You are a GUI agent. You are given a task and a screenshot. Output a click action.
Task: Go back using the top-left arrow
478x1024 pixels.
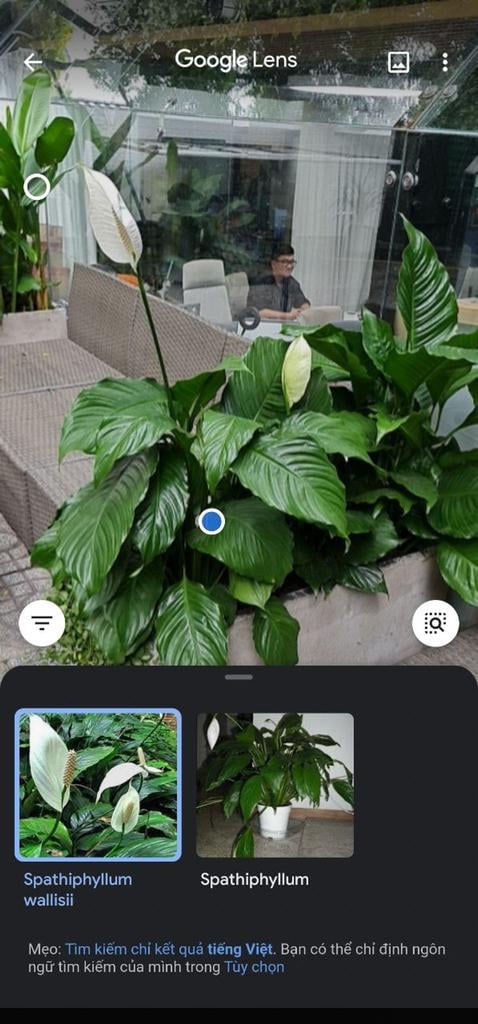(33, 62)
